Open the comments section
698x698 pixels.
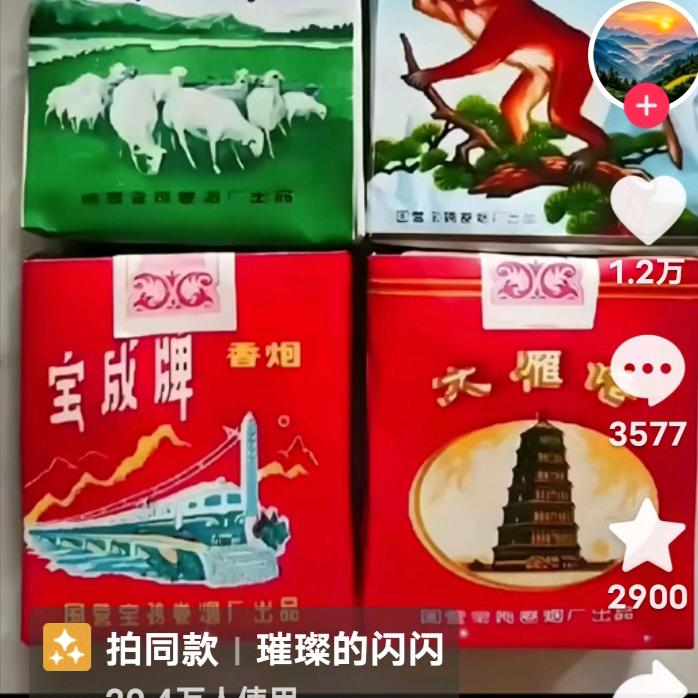tap(648, 369)
